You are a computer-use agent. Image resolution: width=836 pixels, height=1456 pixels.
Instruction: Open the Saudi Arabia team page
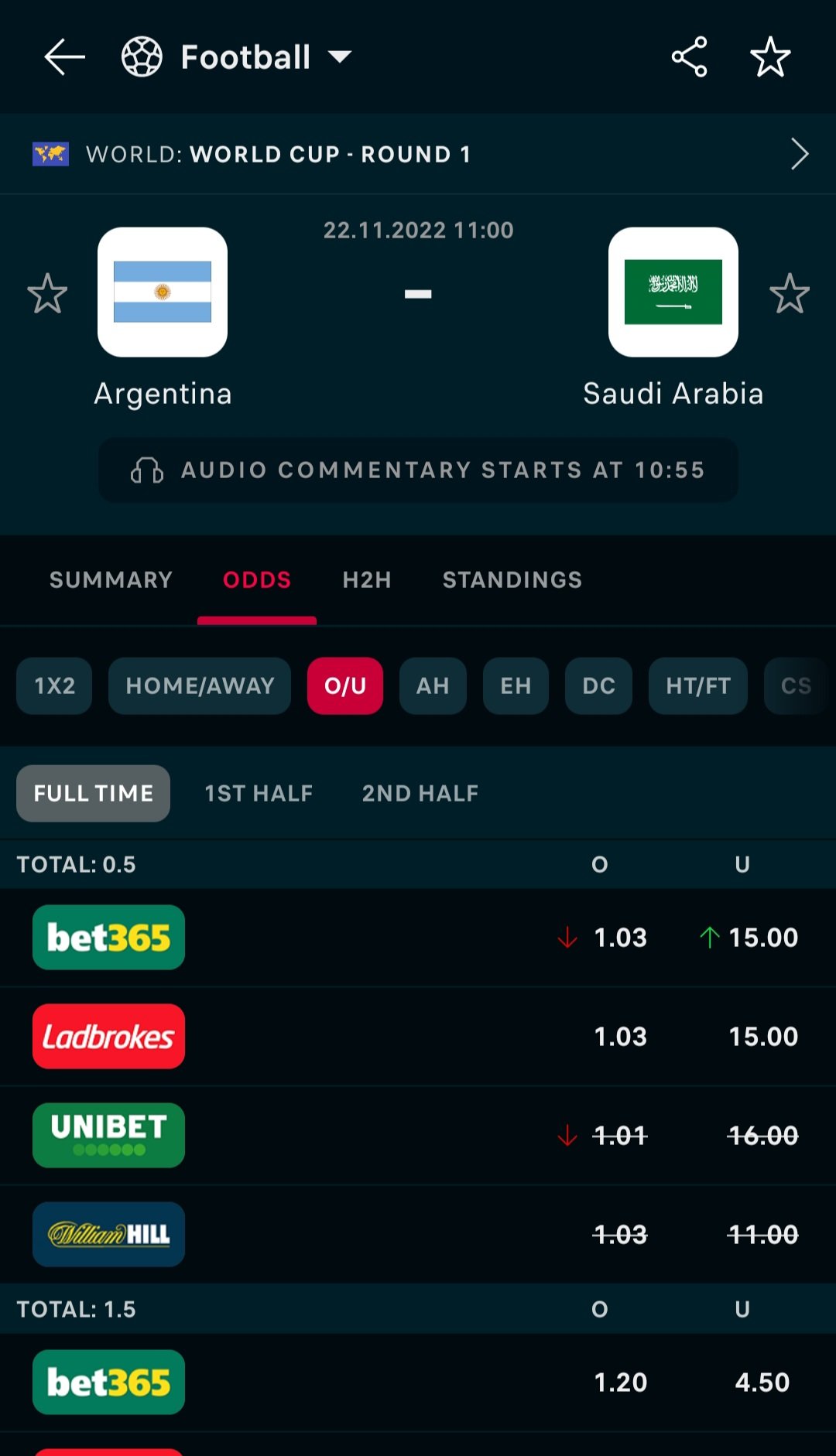click(673, 292)
